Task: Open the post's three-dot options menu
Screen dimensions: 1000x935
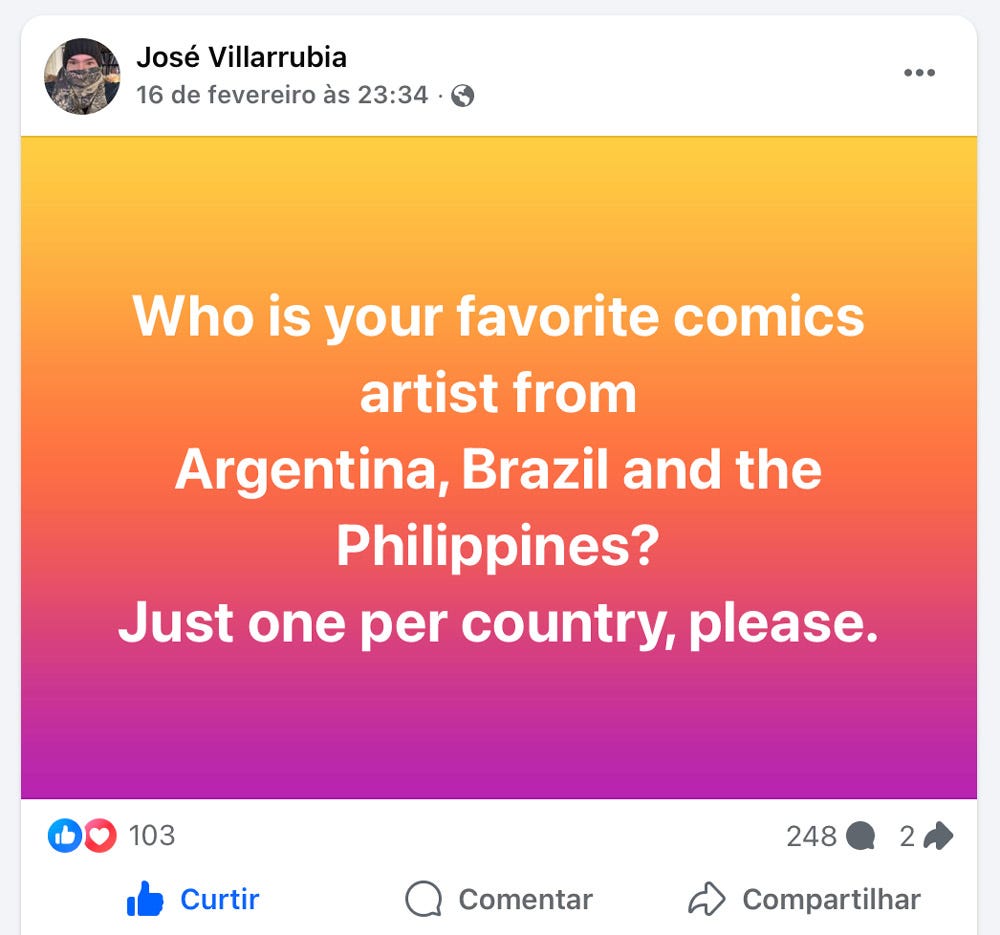Action: pyautogui.click(x=919, y=73)
